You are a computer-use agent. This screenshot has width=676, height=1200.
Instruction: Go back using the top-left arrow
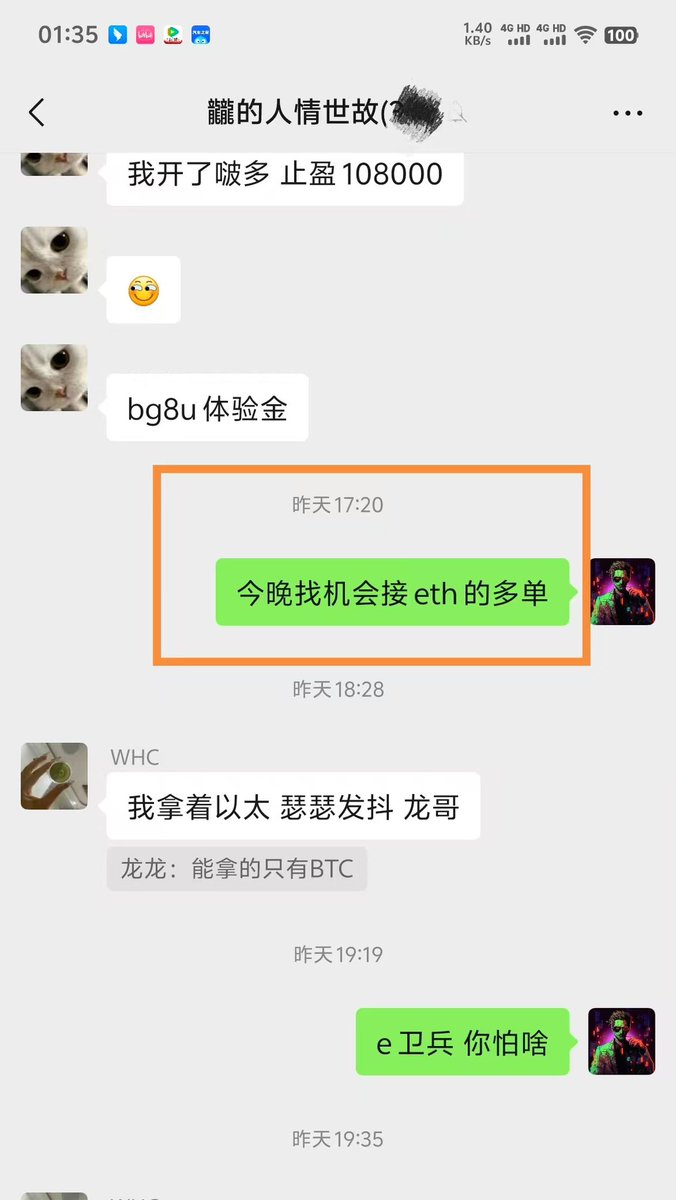click(37, 112)
